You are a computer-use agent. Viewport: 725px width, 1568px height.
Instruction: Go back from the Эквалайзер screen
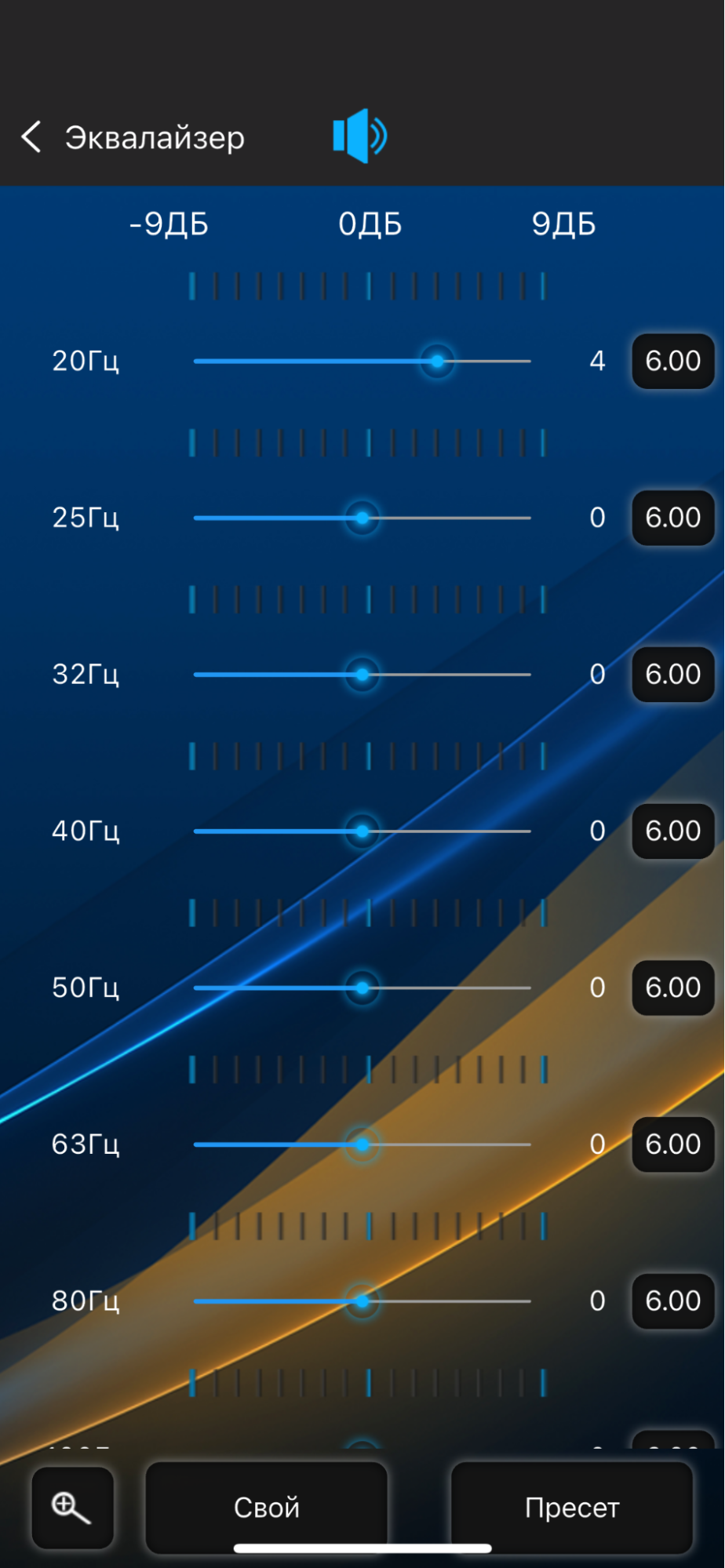pyautogui.click(x=31, y=137)
